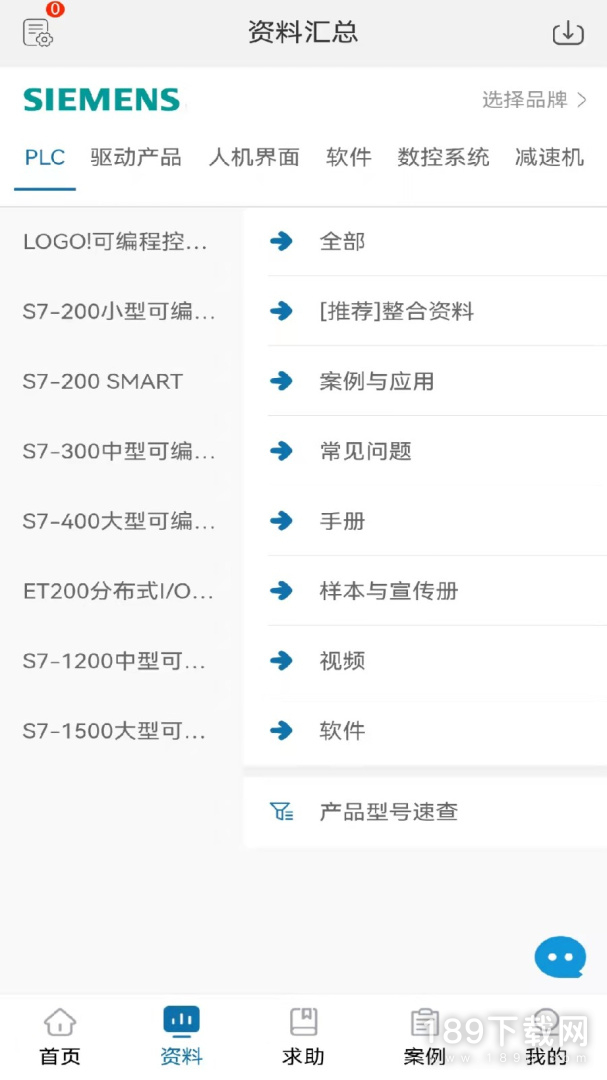
Task: Open 常见问题 section
Action: (x=425, y=451)
